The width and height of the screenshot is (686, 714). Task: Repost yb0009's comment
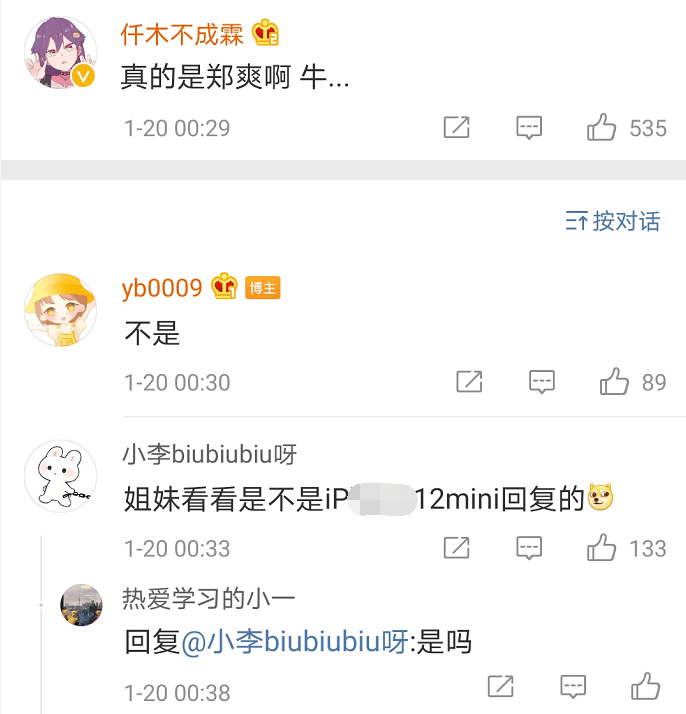point(469,382)
